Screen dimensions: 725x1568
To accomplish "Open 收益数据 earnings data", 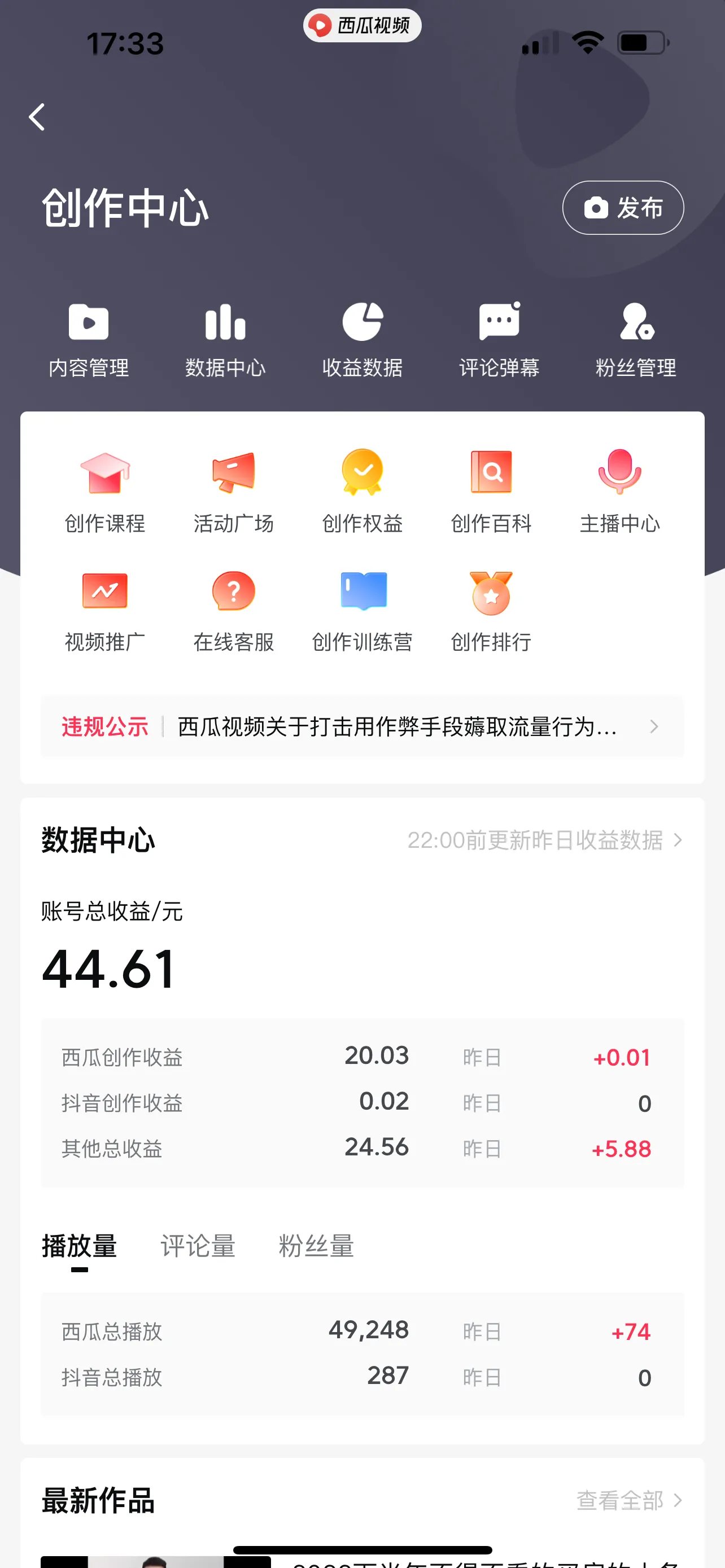I will [x=362, y=340].
